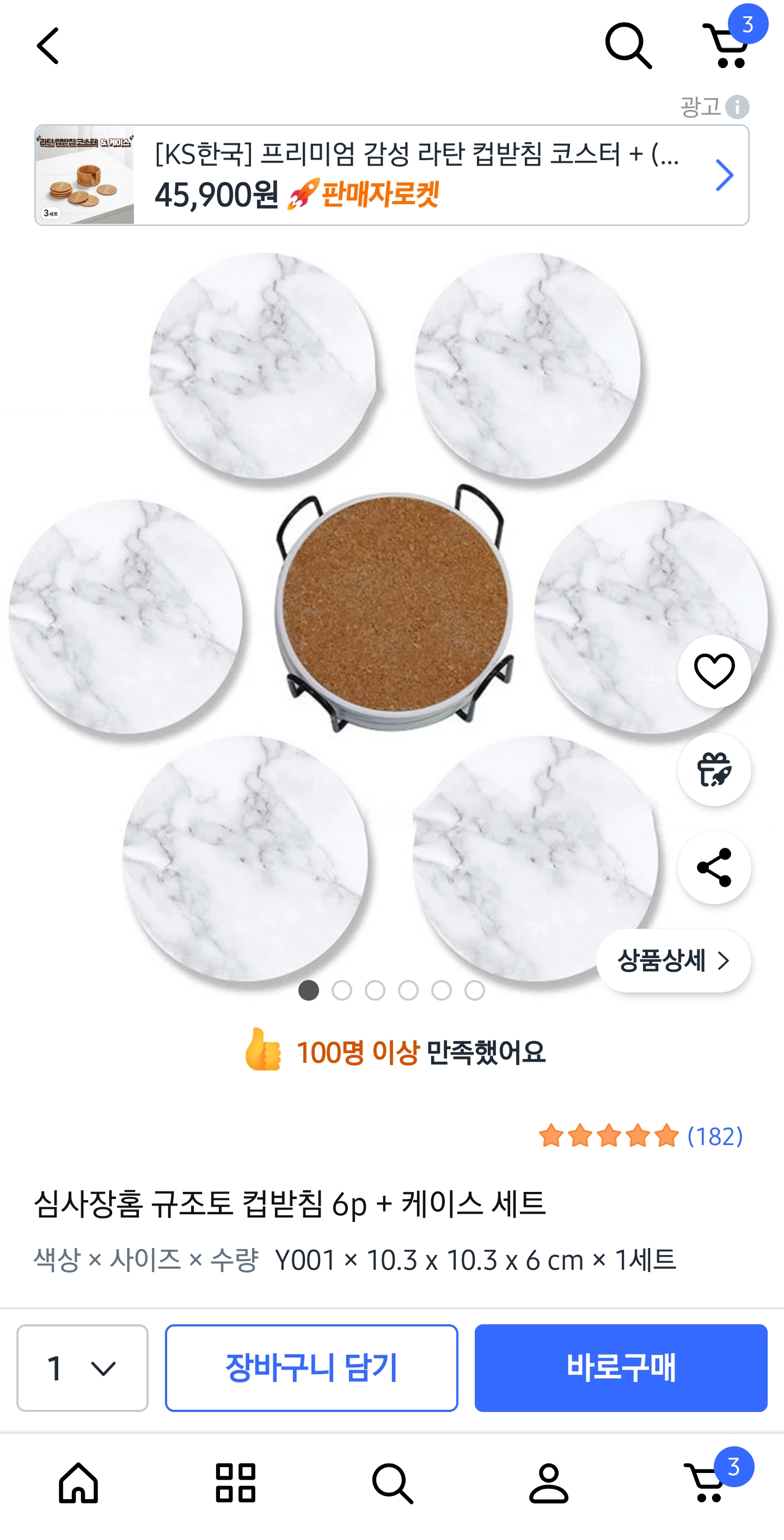Open the quantity dropdown showing 1
784x1540 pixels.
tap(82, 1368)
